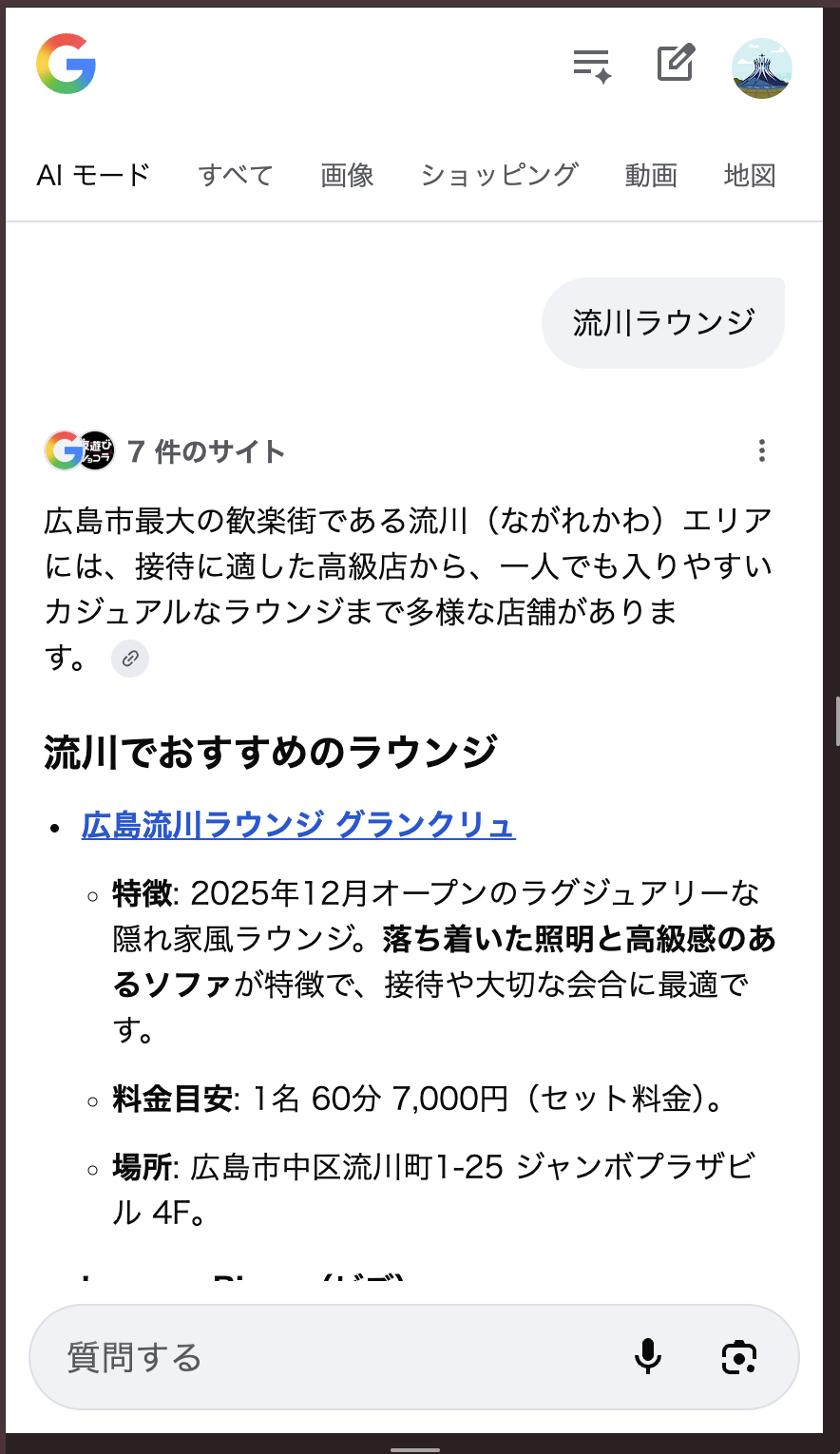This screenshot has height=1454, width=840.
Task: Click the Google logo to go home
Action: pos(66,65)
